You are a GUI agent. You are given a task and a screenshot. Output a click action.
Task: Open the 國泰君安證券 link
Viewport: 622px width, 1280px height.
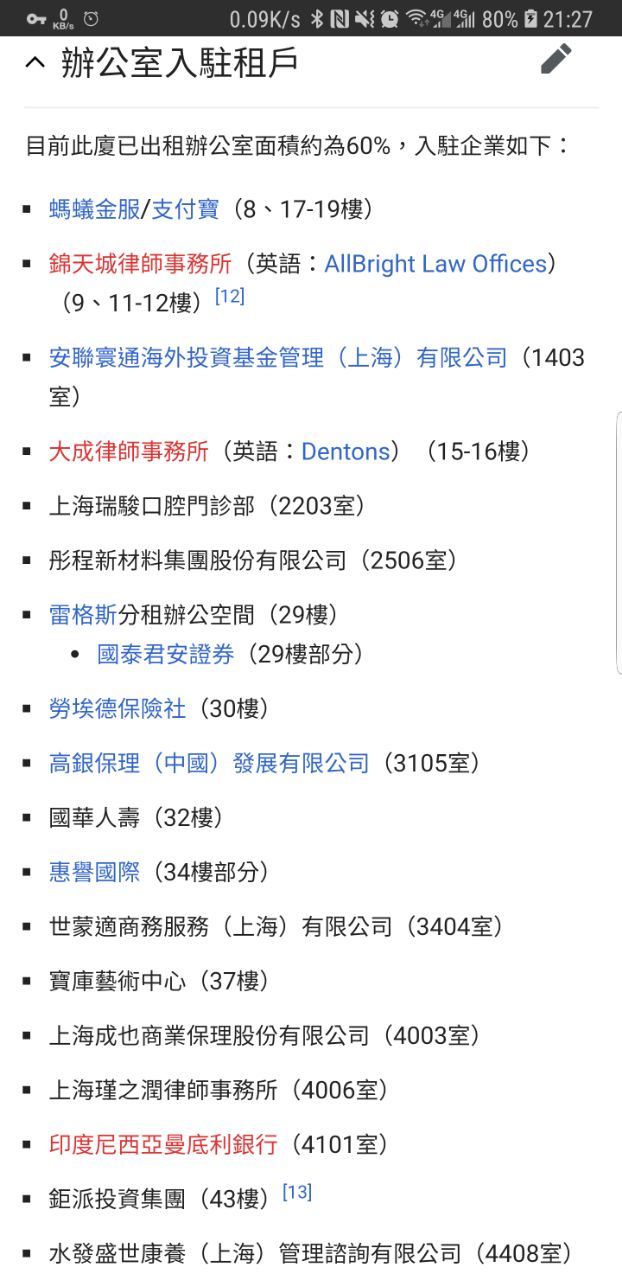(x=165, y=654)
